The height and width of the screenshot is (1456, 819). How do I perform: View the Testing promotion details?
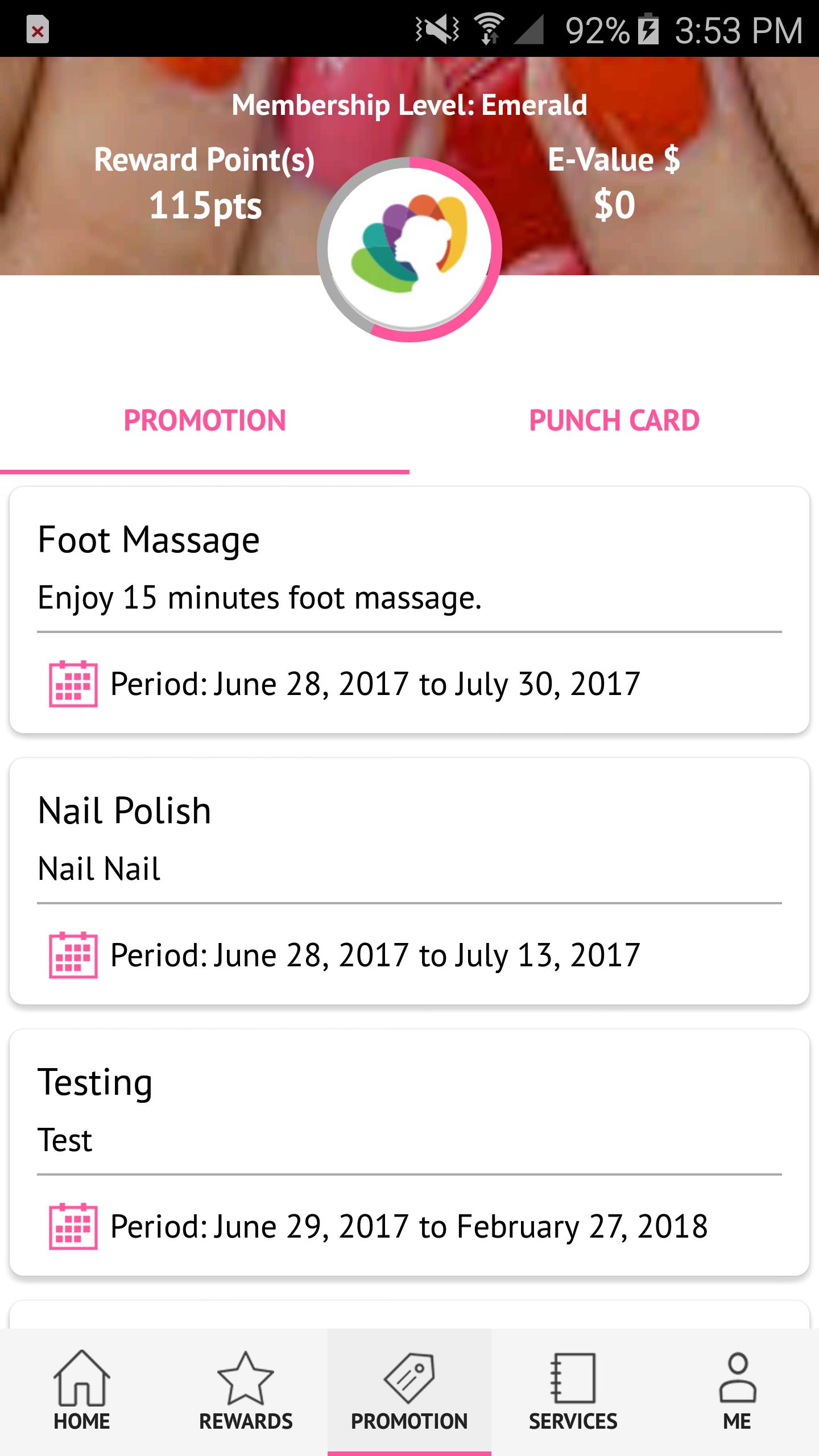[409, 1152]
